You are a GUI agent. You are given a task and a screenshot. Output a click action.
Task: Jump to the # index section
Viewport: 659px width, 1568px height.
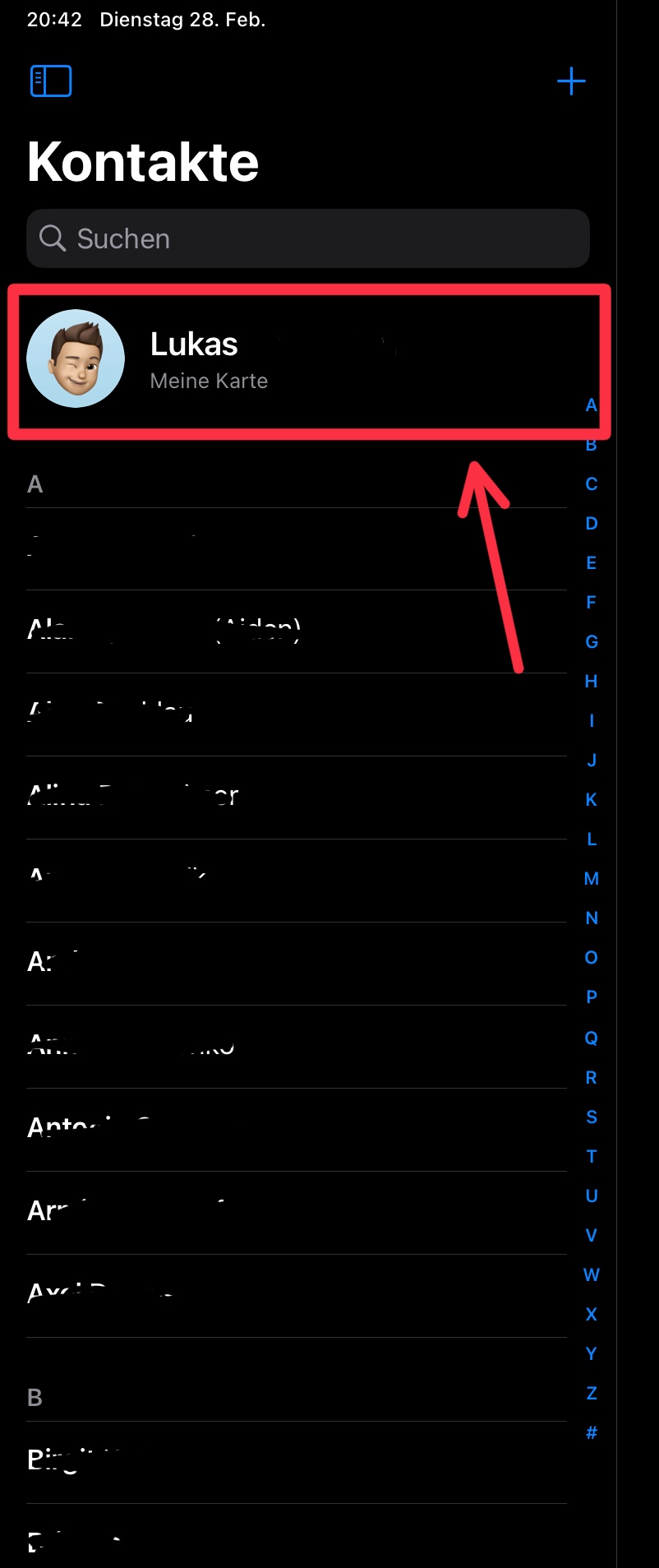591,1432
